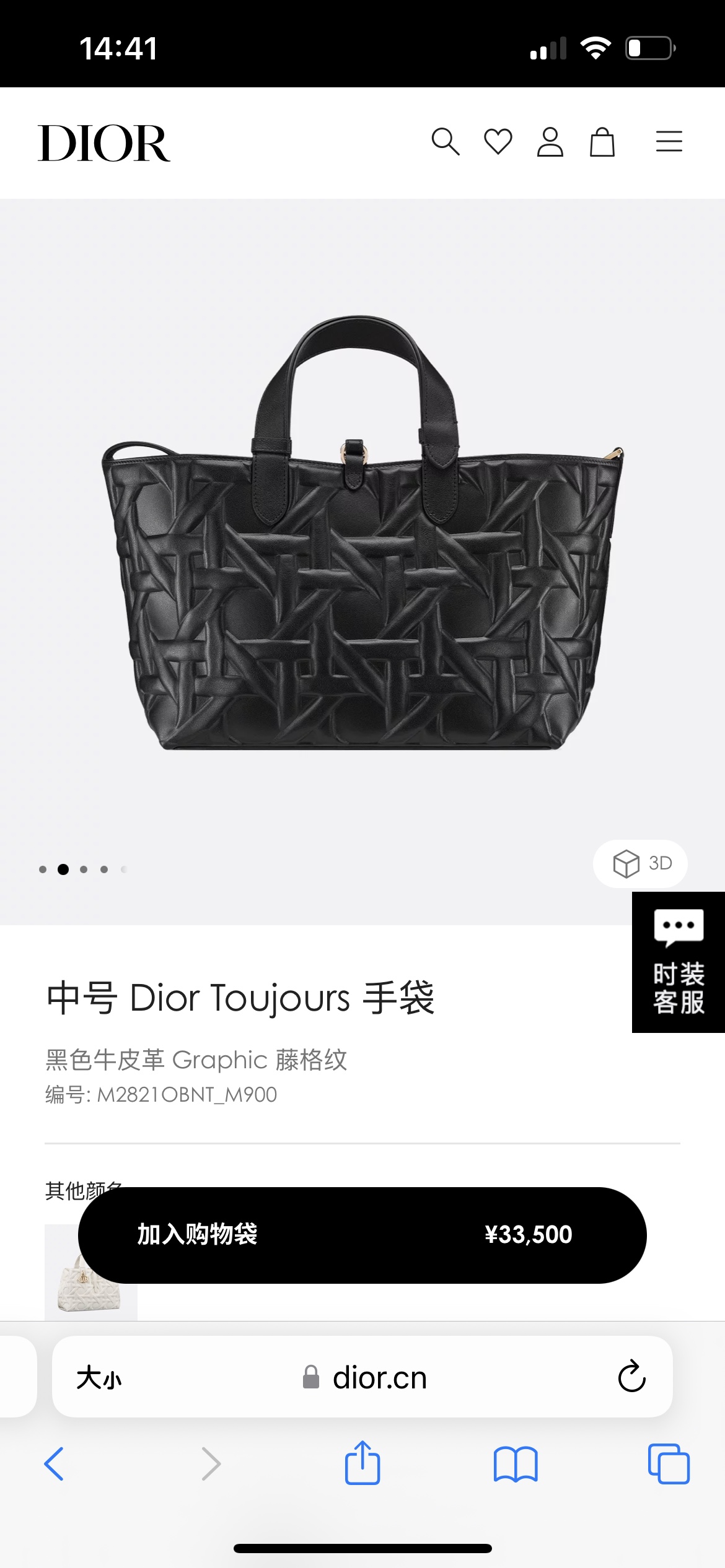
Task: Open the hamburger menu
Action: (669, 142)
